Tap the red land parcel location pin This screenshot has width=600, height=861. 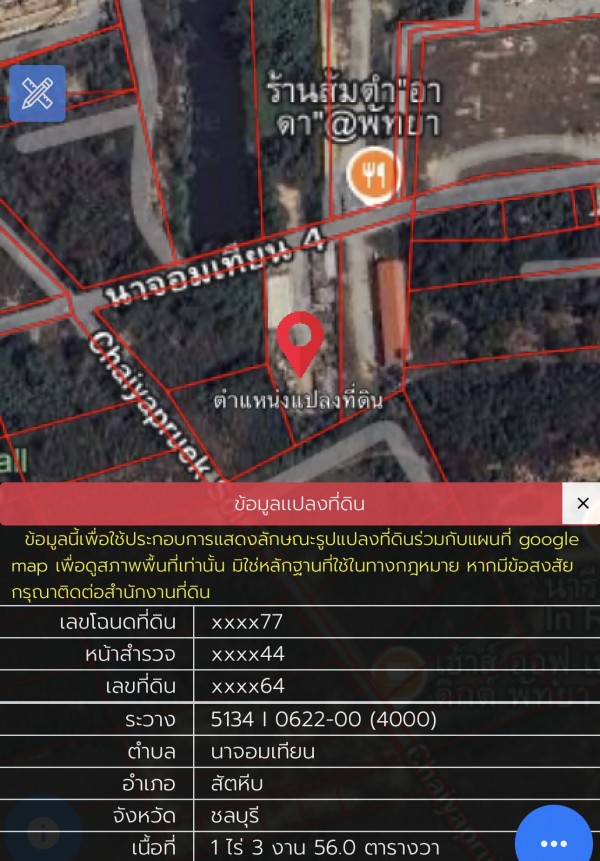298,342
